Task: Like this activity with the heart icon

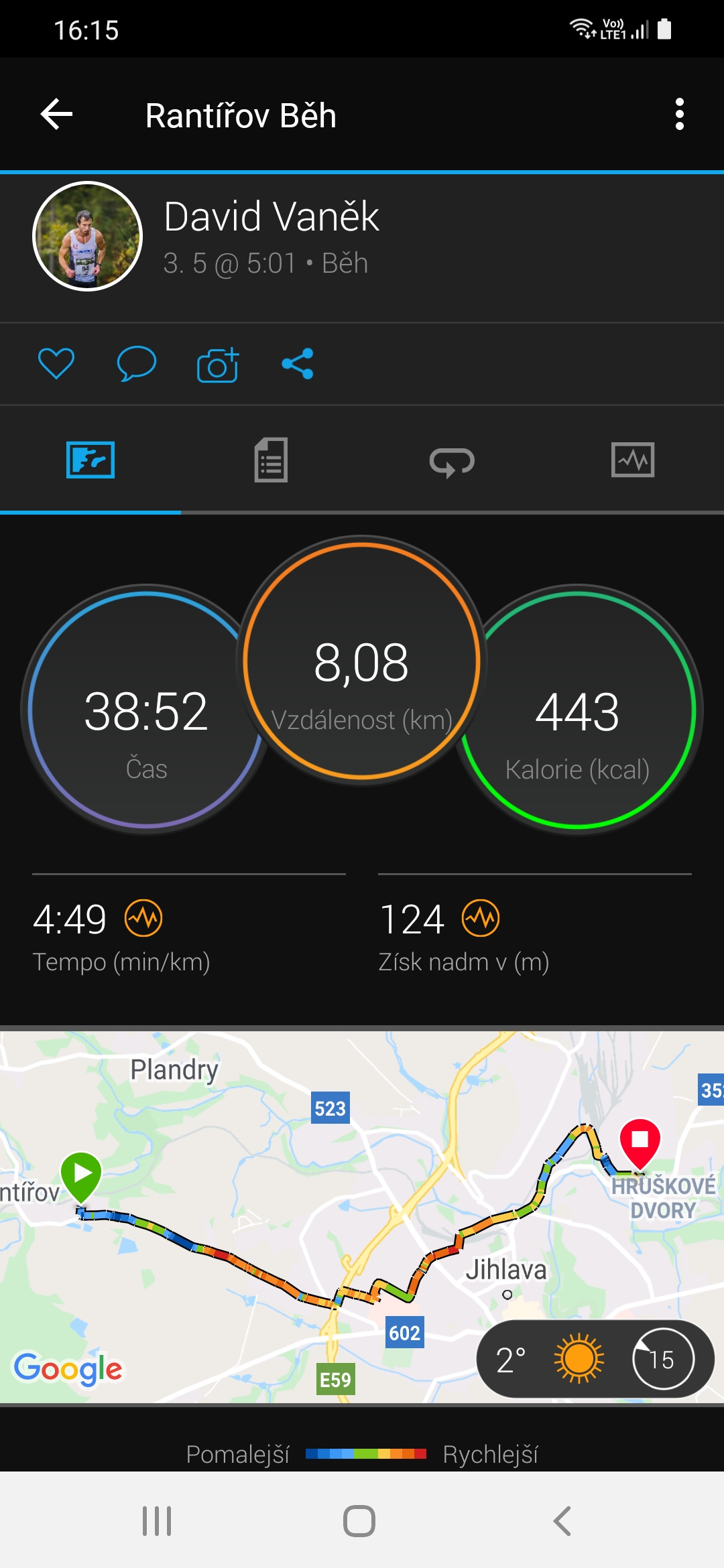Action: tap(56, 364)
